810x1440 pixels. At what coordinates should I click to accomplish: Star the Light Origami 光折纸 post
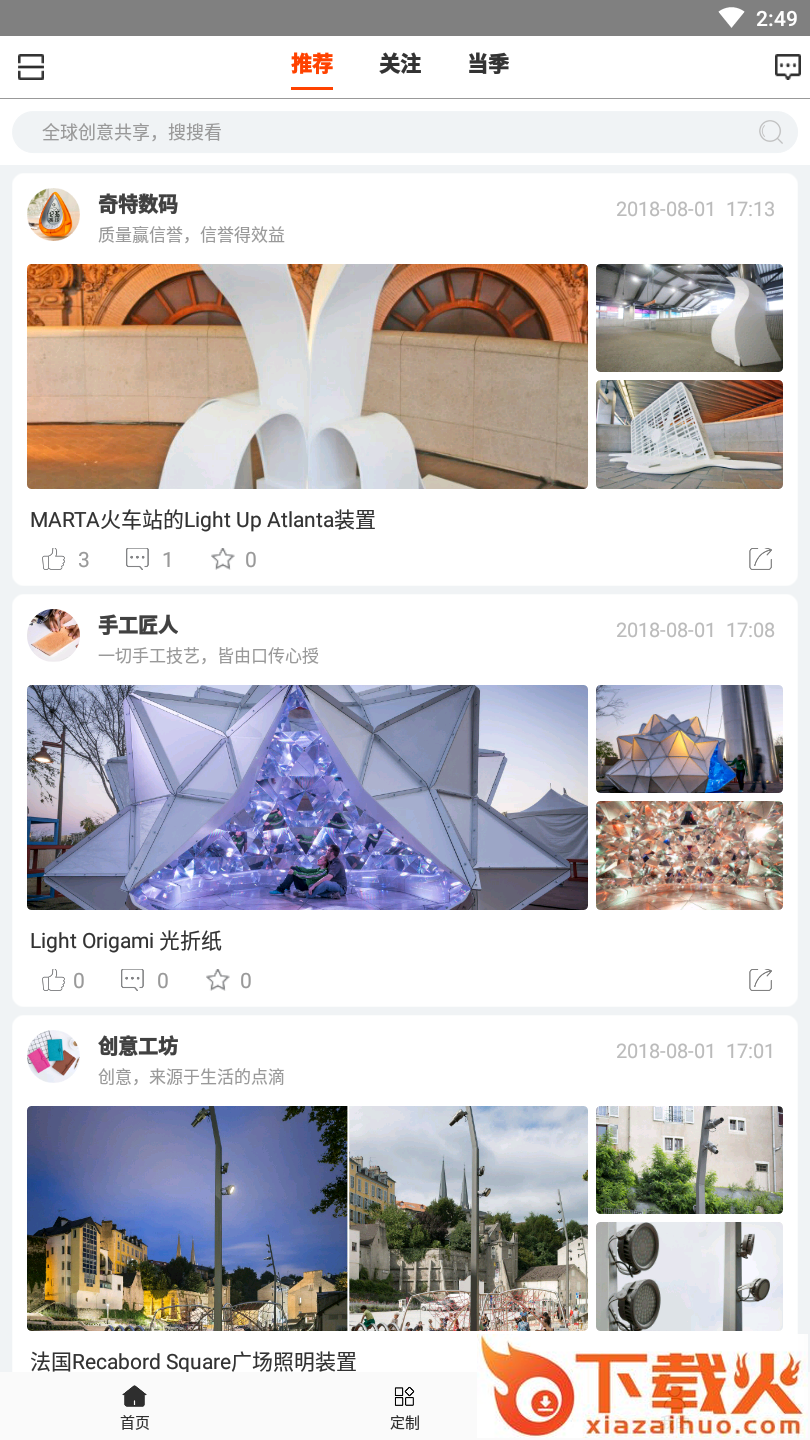pos(218,980)
